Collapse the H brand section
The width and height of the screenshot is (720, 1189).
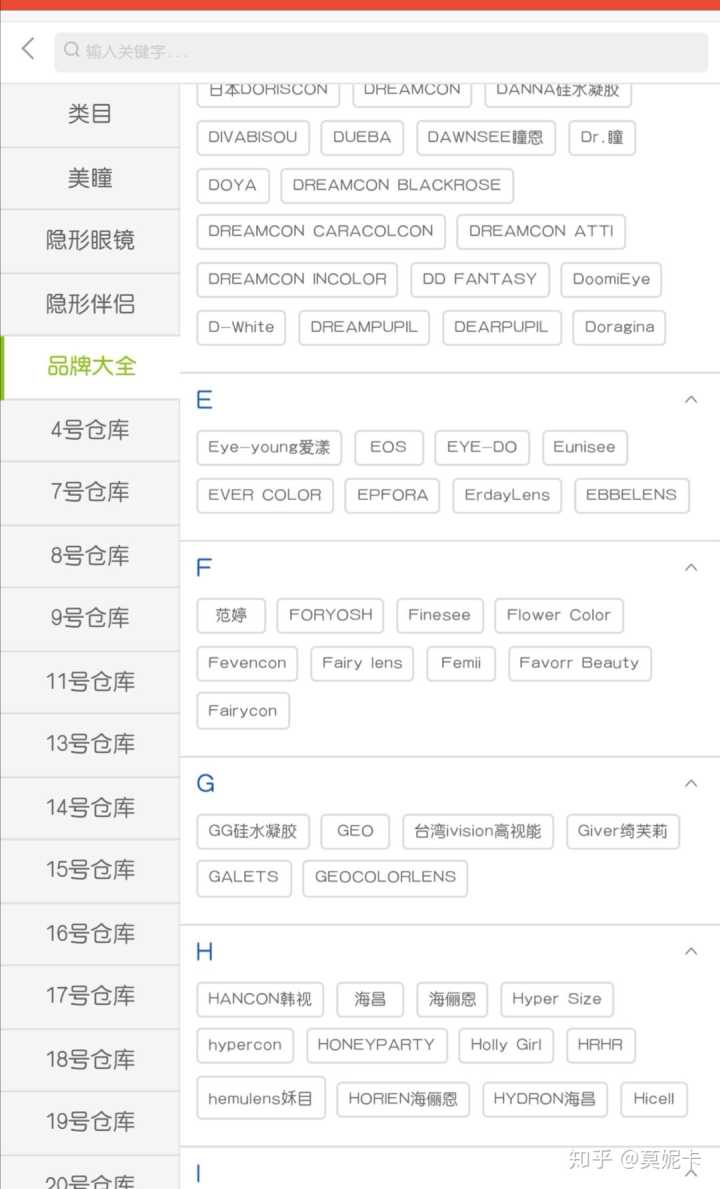click(690, 952)
